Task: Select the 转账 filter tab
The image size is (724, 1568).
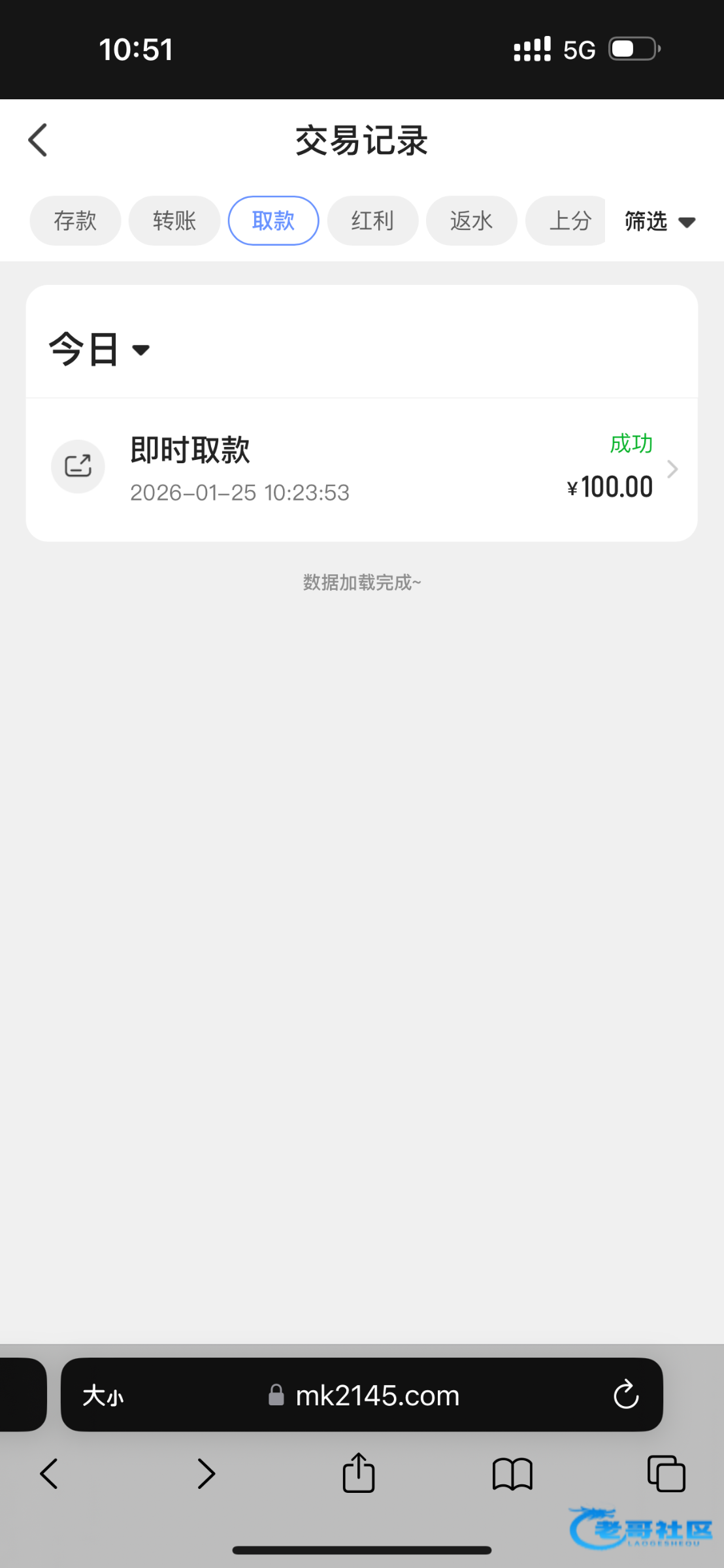Action: 174,221
